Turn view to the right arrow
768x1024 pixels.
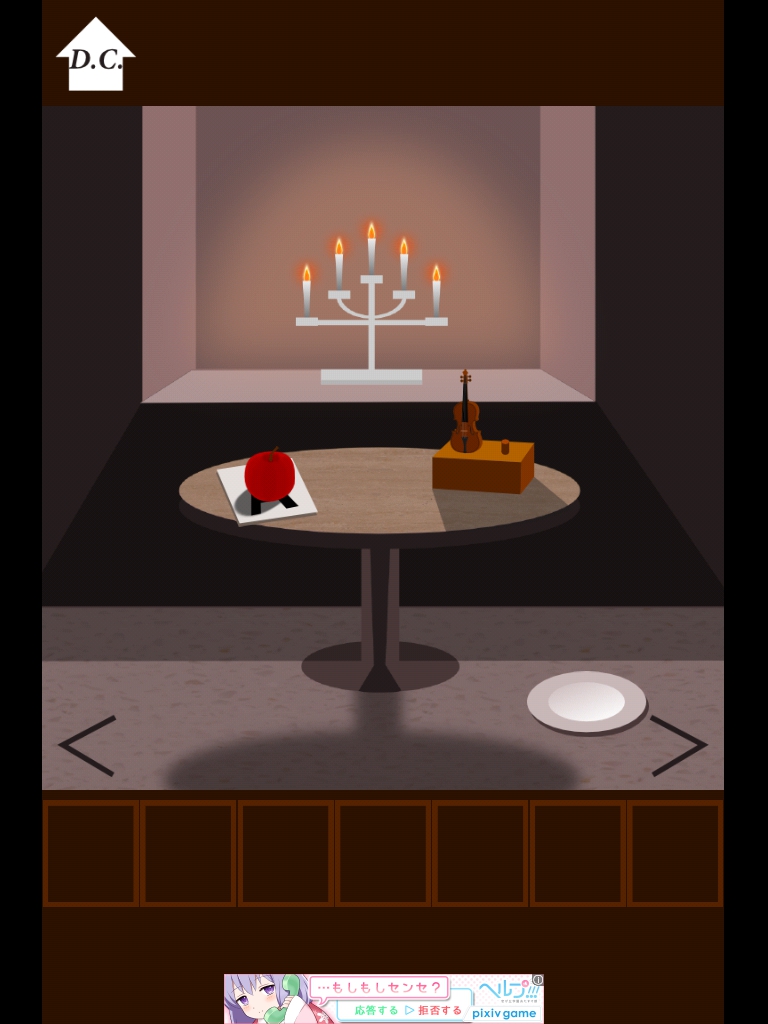pyautogui.click(x=678, y=746)
